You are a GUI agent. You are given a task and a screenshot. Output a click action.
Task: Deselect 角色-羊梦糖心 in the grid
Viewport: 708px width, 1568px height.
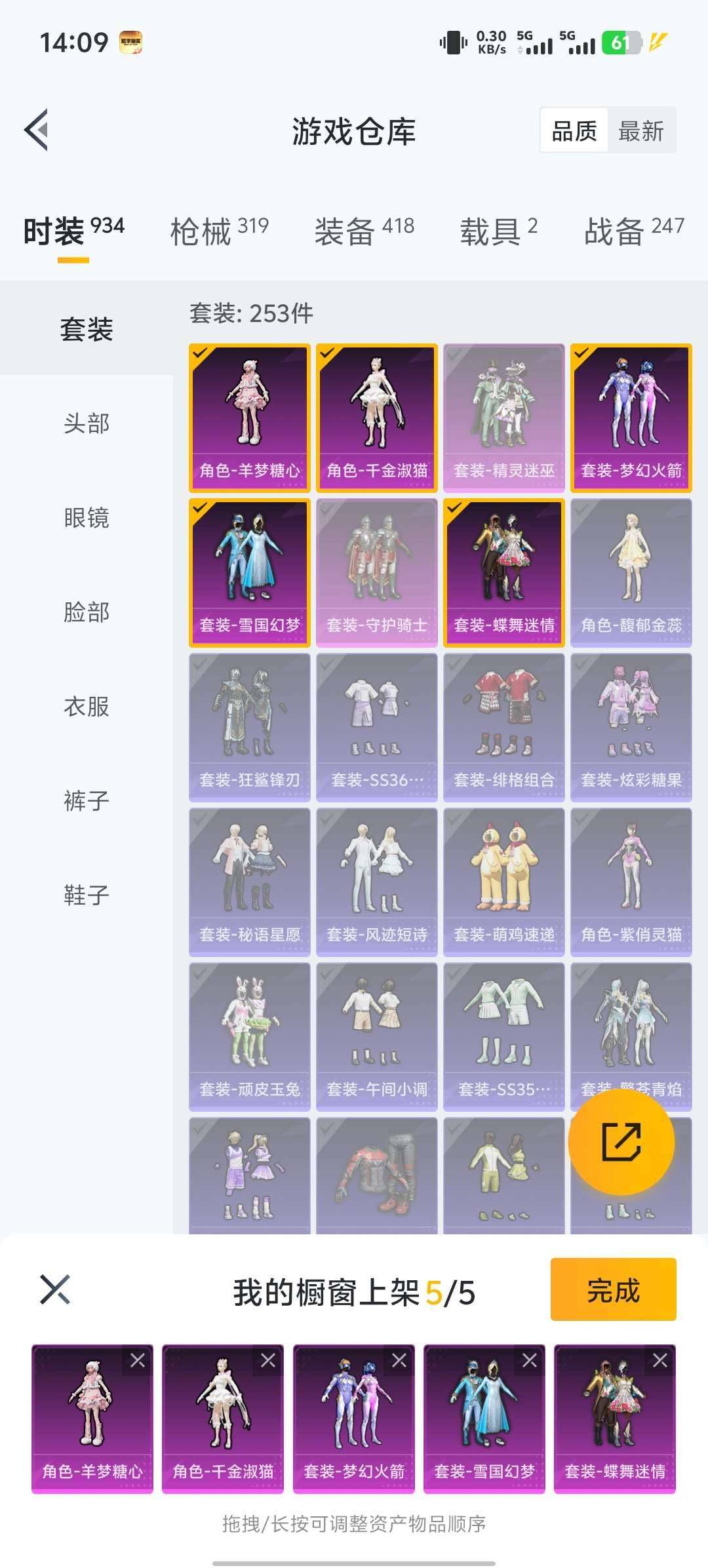249,418
